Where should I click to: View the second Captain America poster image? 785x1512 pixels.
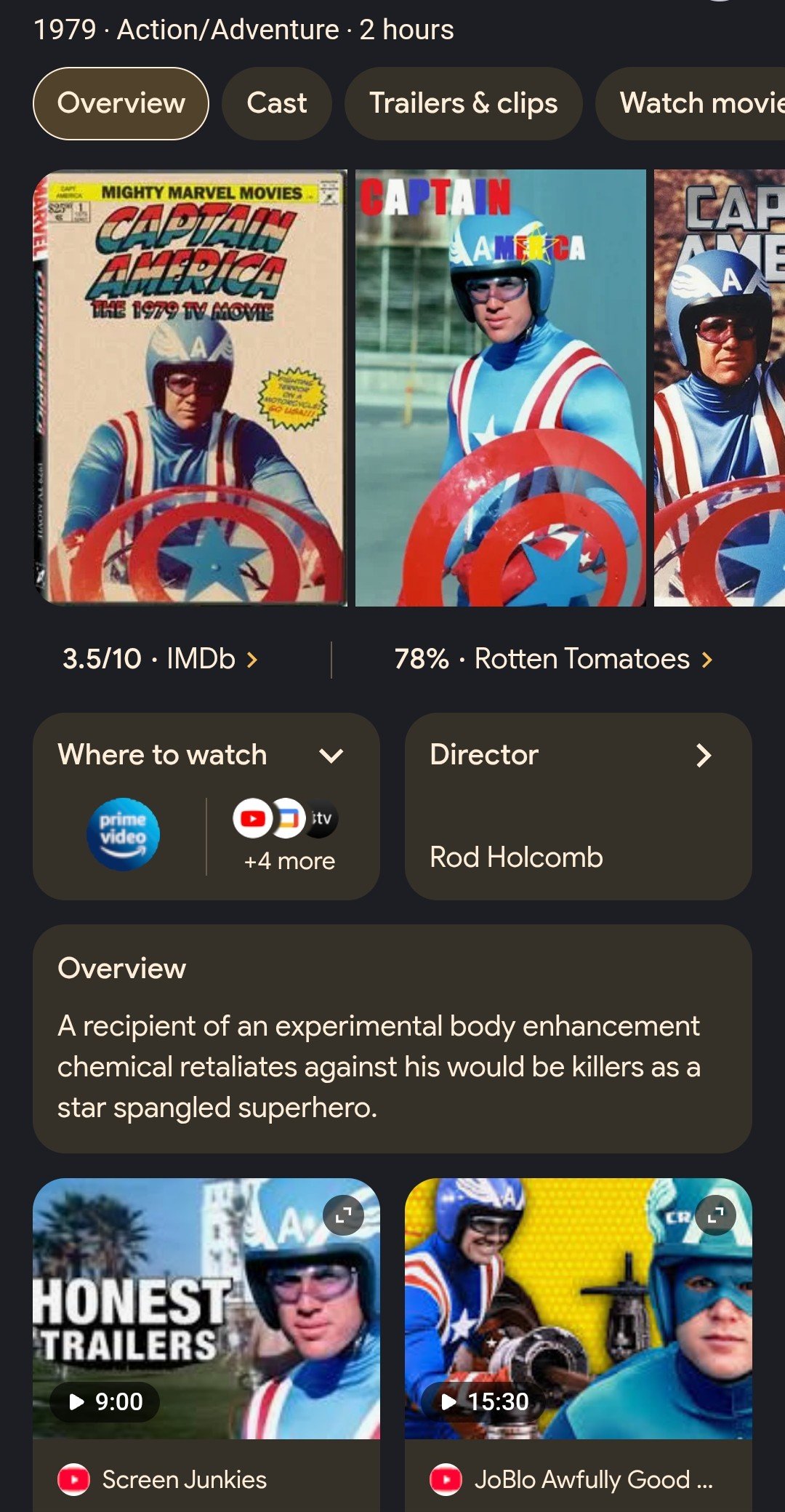point(500,388)
